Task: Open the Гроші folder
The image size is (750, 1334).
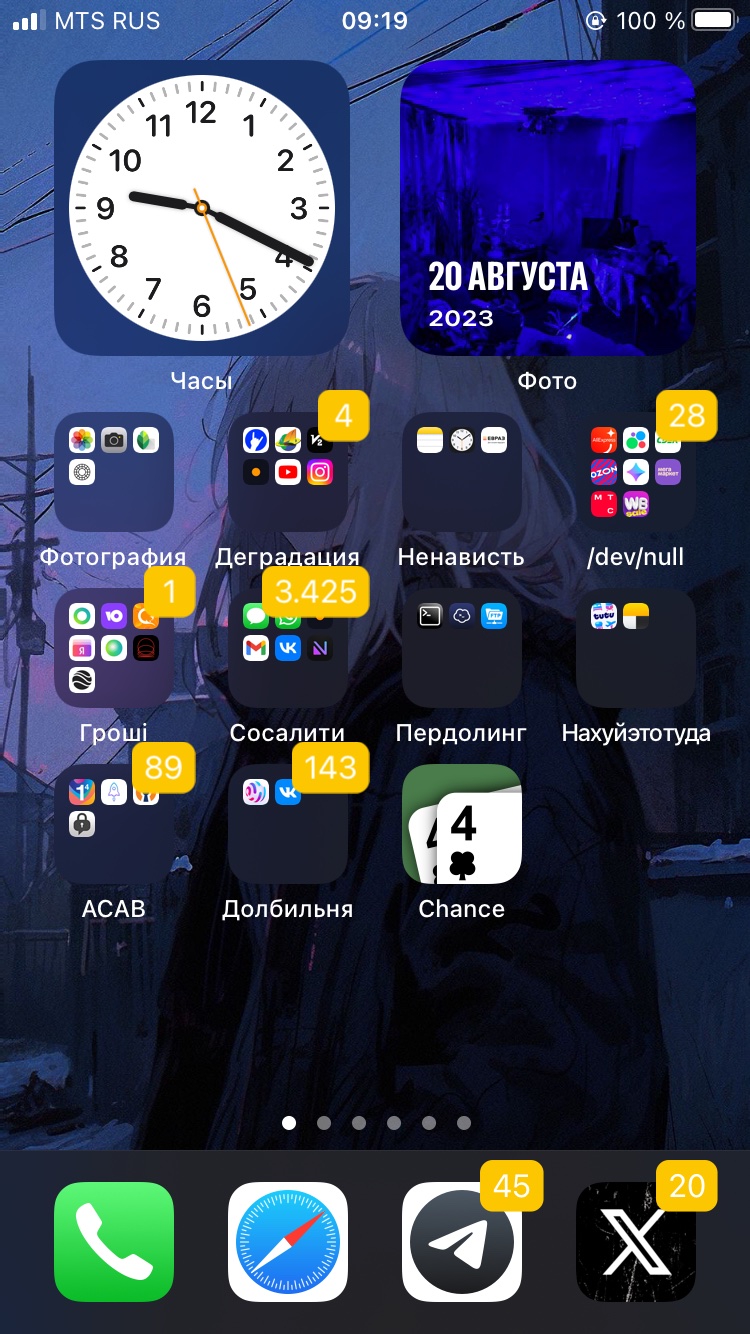Action: pos(114,648)
